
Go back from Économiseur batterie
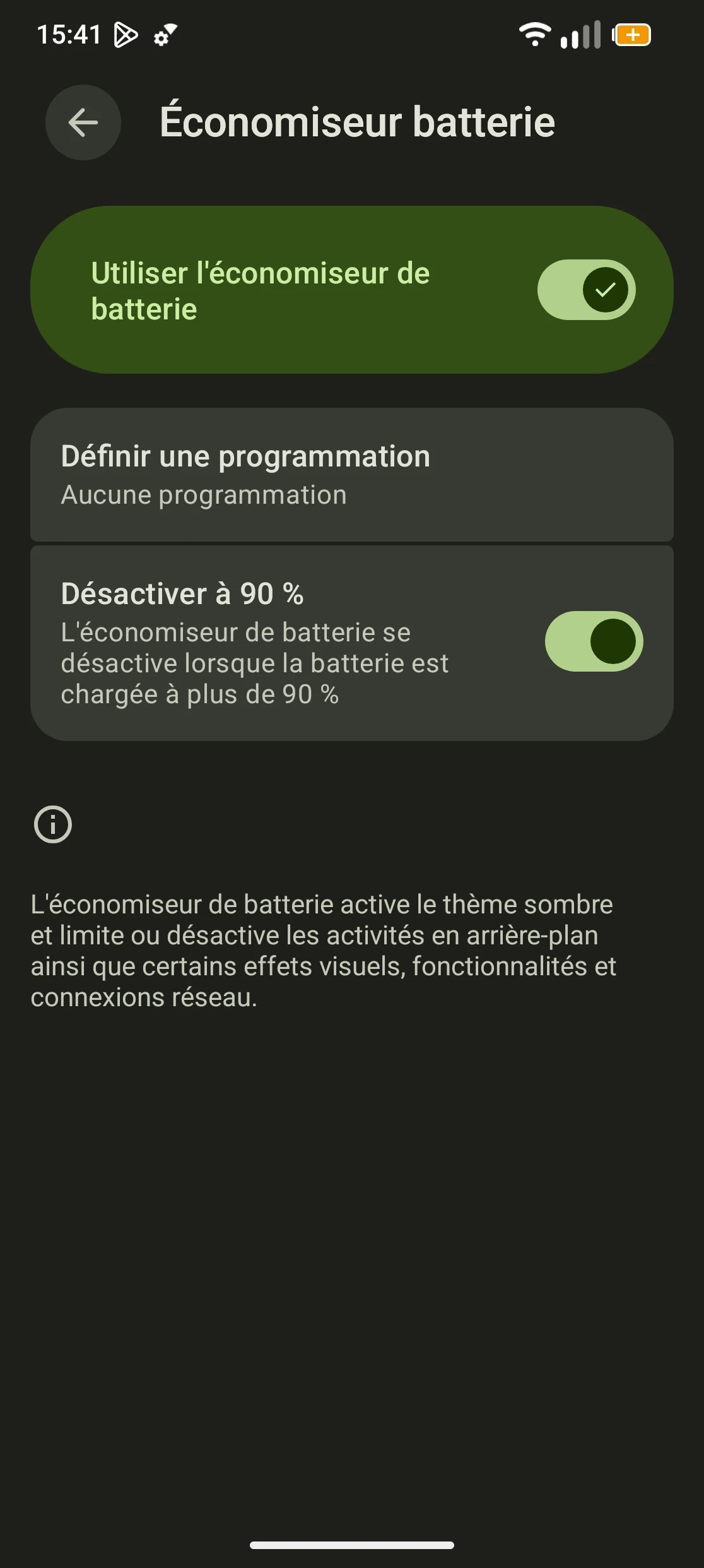pos(83,122)
